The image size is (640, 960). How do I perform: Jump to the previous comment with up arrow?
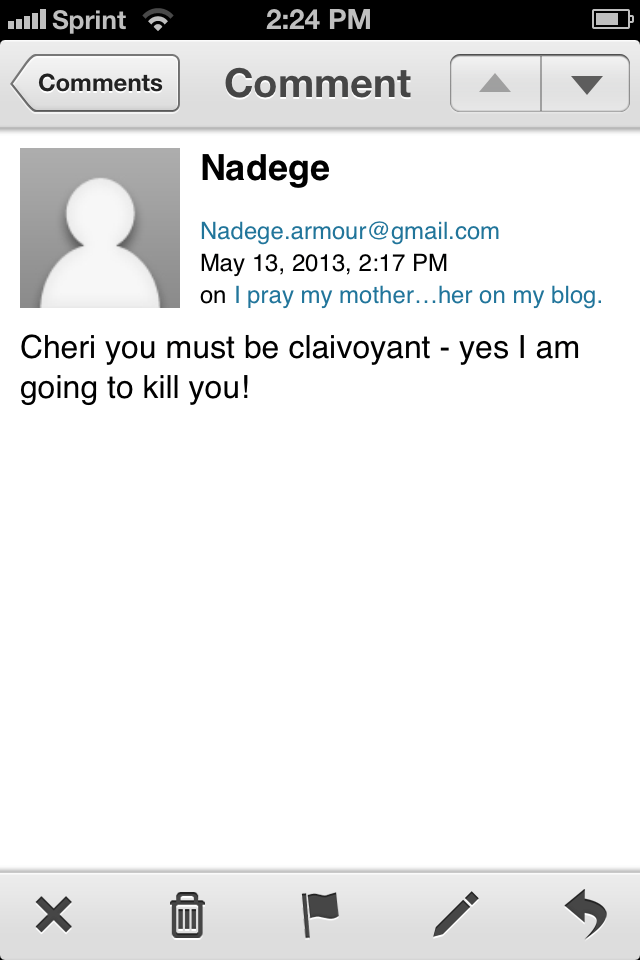(495, 84)
